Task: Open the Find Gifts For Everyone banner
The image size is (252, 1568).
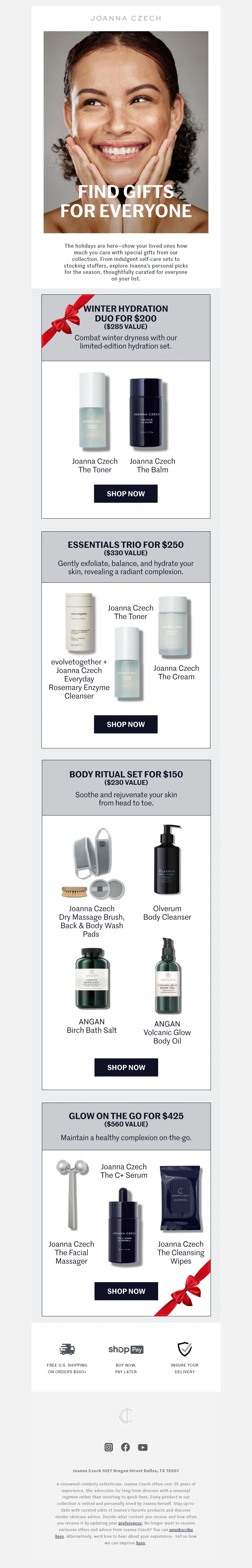Action: [x=126, y=132]
